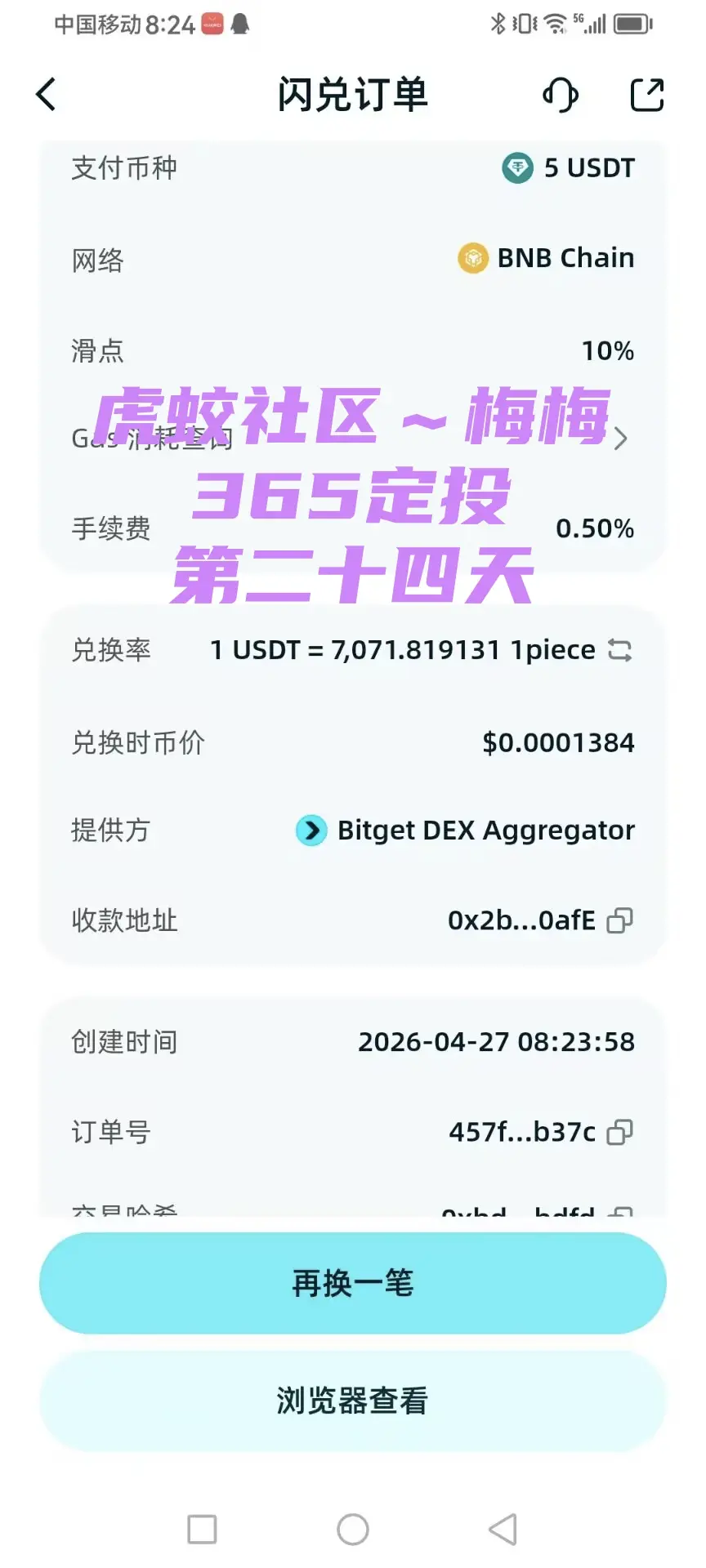Open the Gas 消耗查询 chevron

click(x=621, y=439)
